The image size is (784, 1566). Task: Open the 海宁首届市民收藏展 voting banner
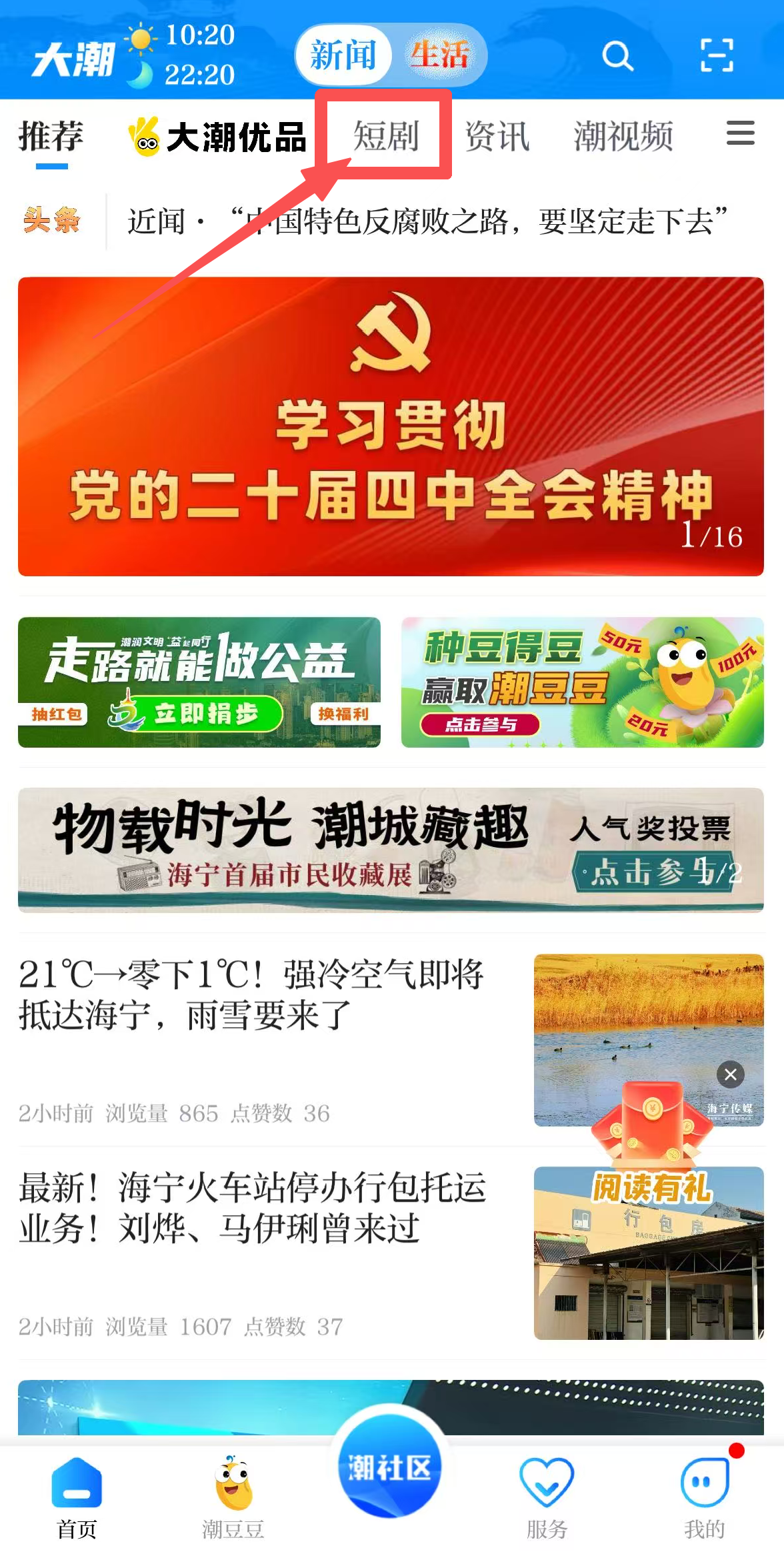(391, 850)
